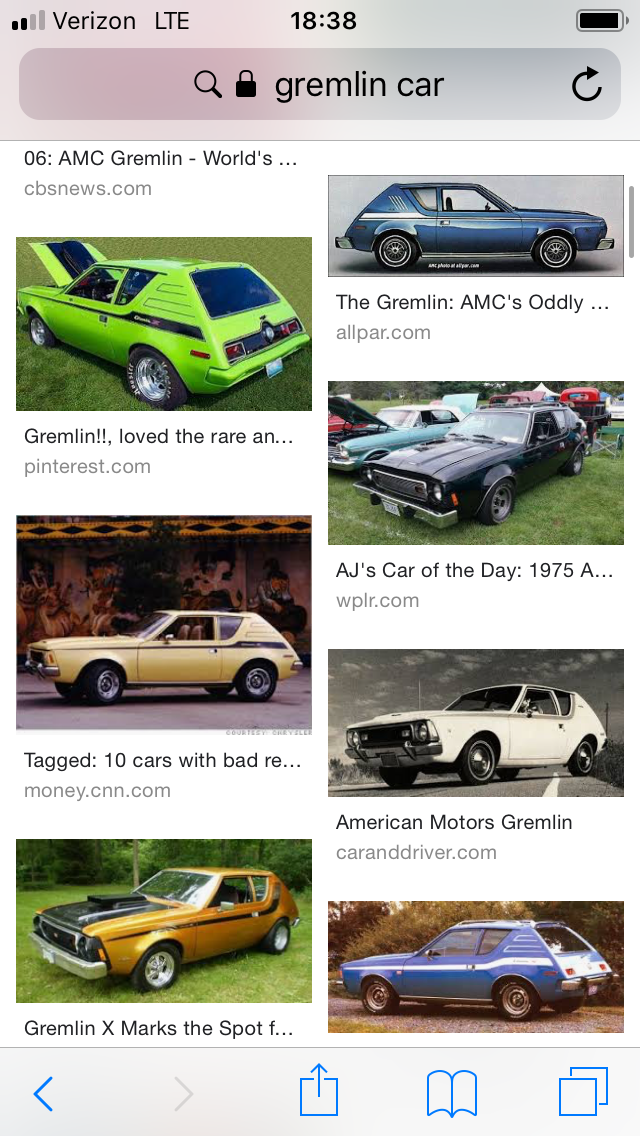Open the blue Gremlin image from allpar.com
640x1136 pixels.
coord(476,226)
